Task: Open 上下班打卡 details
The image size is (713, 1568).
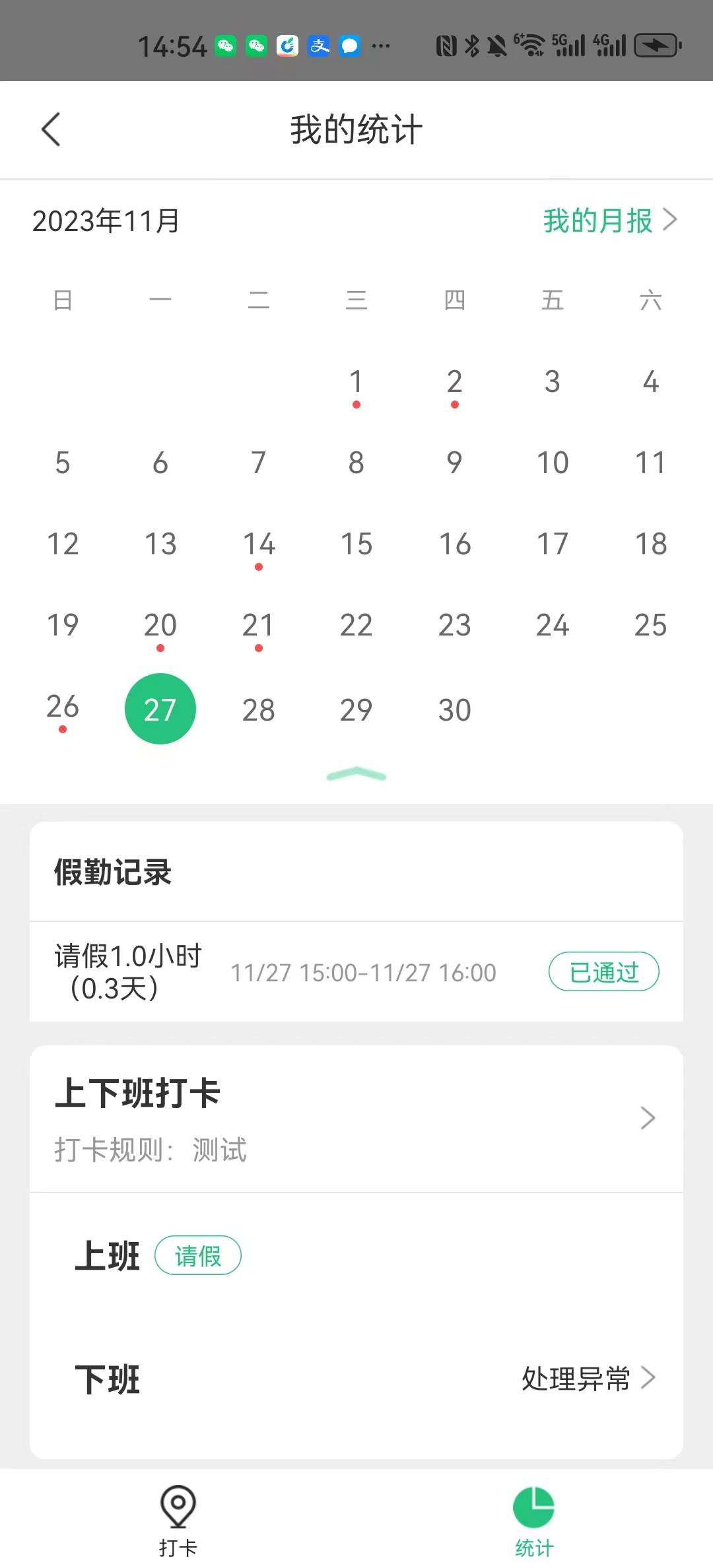Action: point(356,1118)
